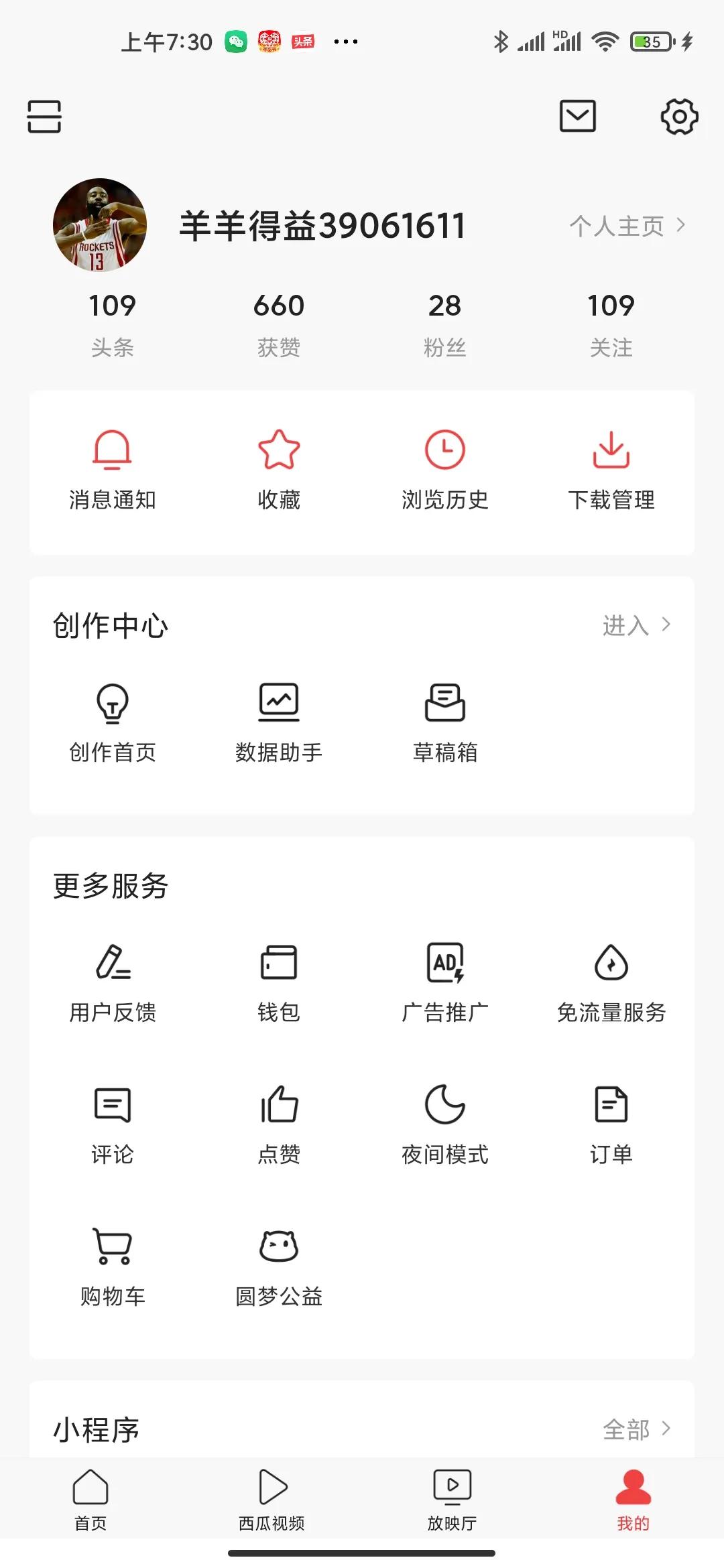
Task: Tap the profile avatar picture
Action: click(99, 226)
